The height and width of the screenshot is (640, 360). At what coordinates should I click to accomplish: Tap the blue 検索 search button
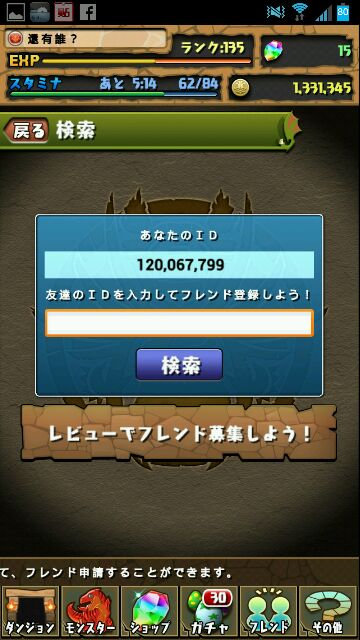tap(179, 364)
